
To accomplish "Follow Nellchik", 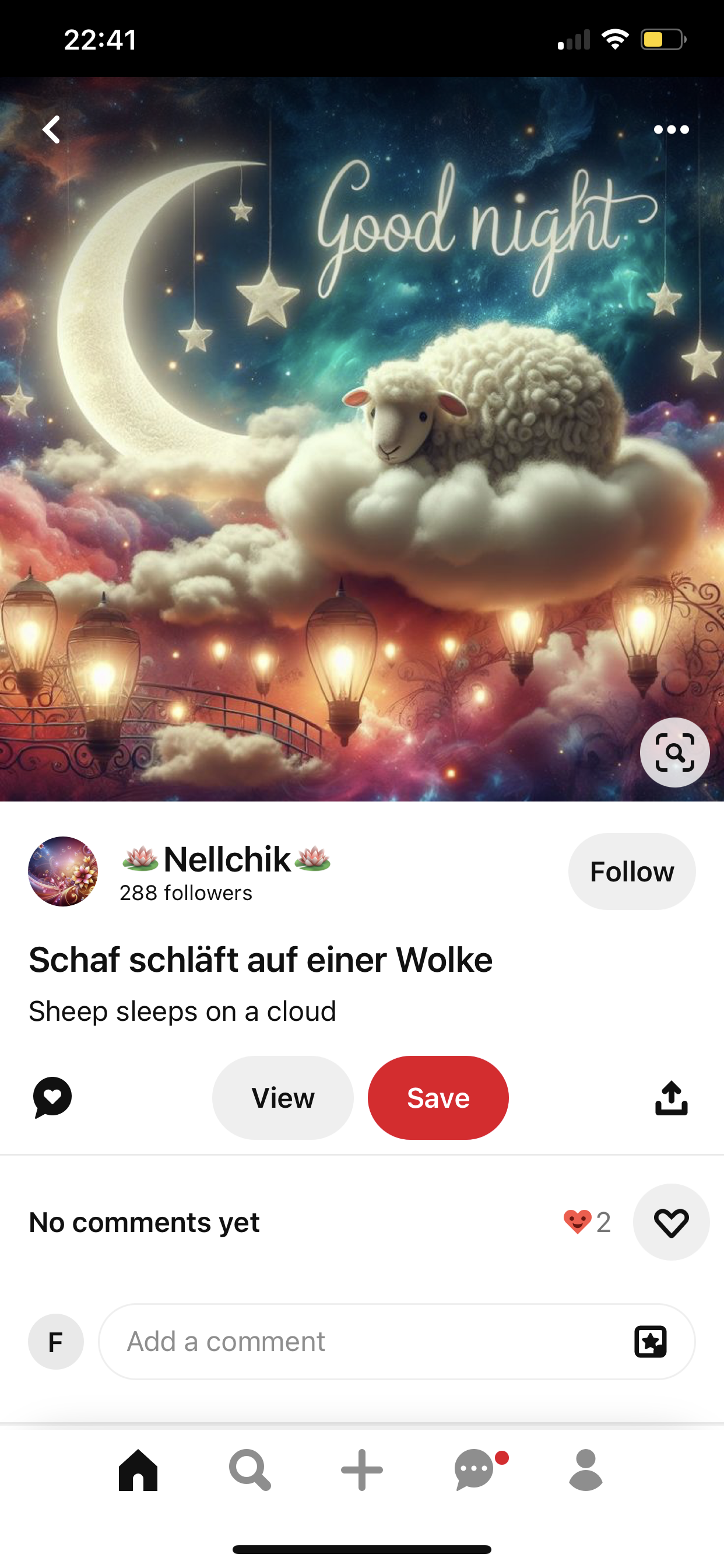I will pos(631,871).
